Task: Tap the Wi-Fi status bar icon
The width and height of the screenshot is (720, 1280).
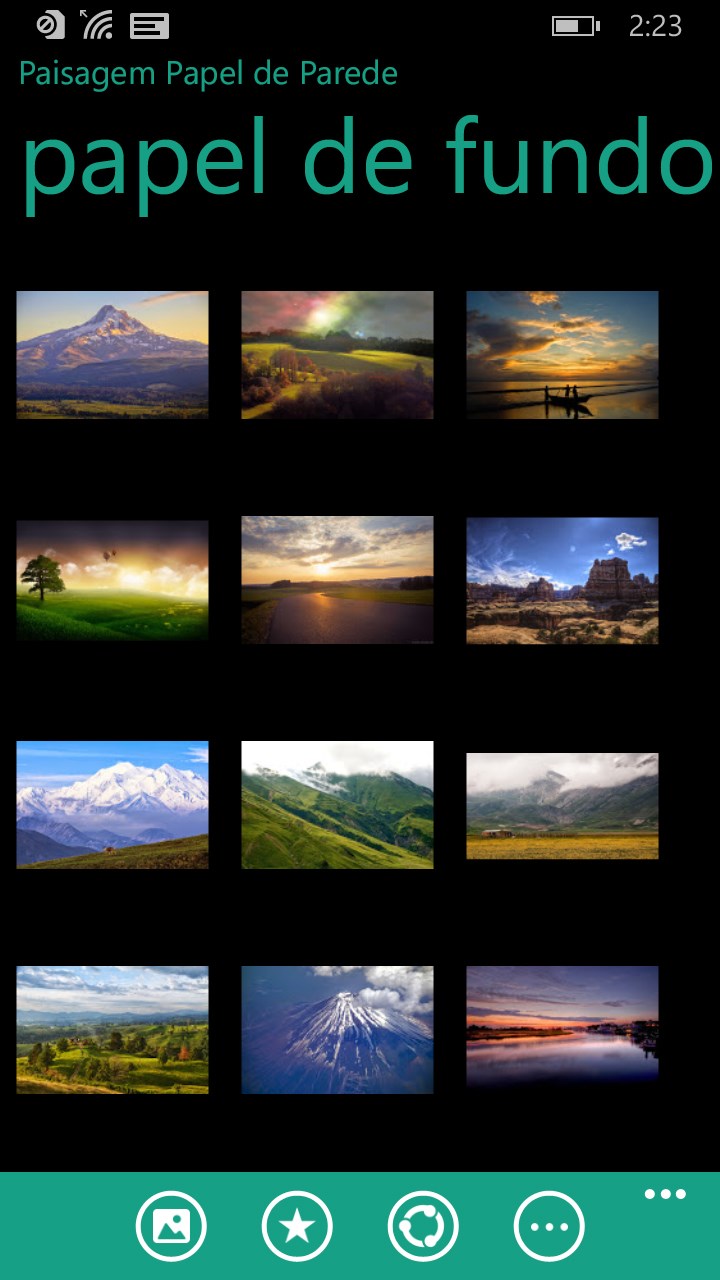Action: [x=97, y=24]
